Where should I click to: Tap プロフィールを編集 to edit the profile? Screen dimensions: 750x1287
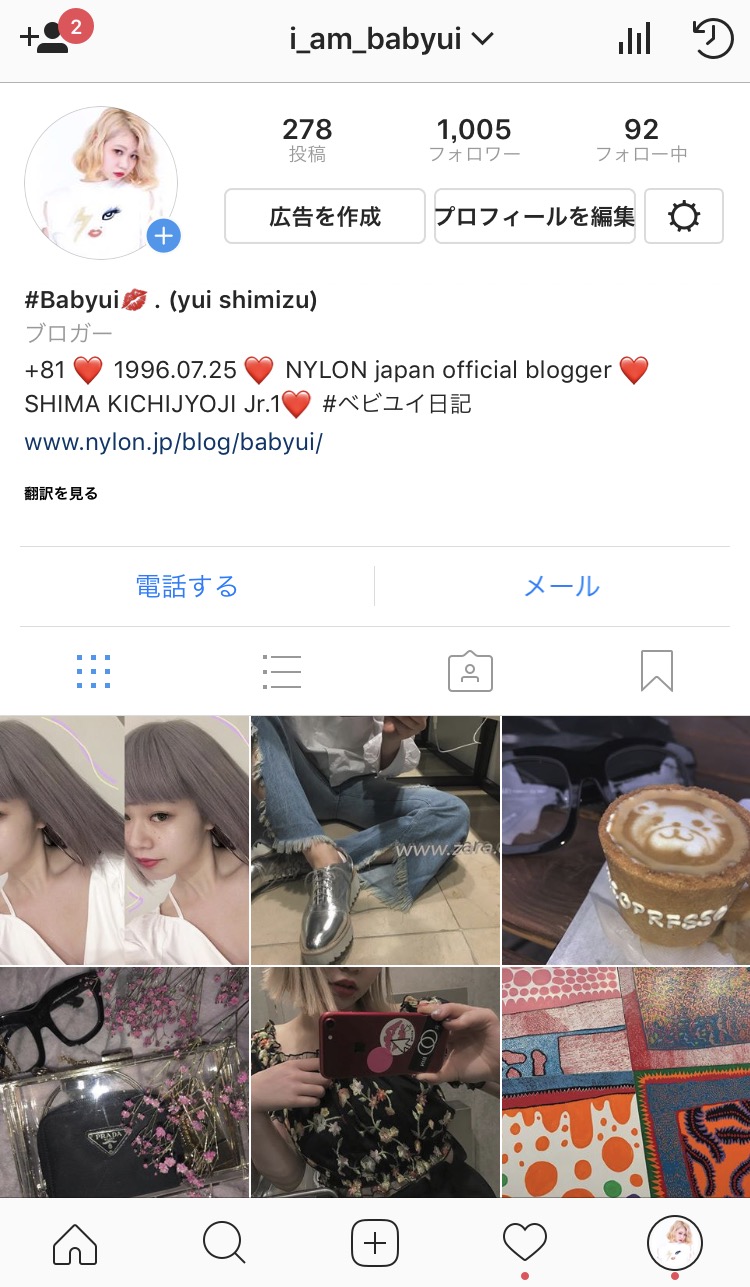[x=534, y=216]
